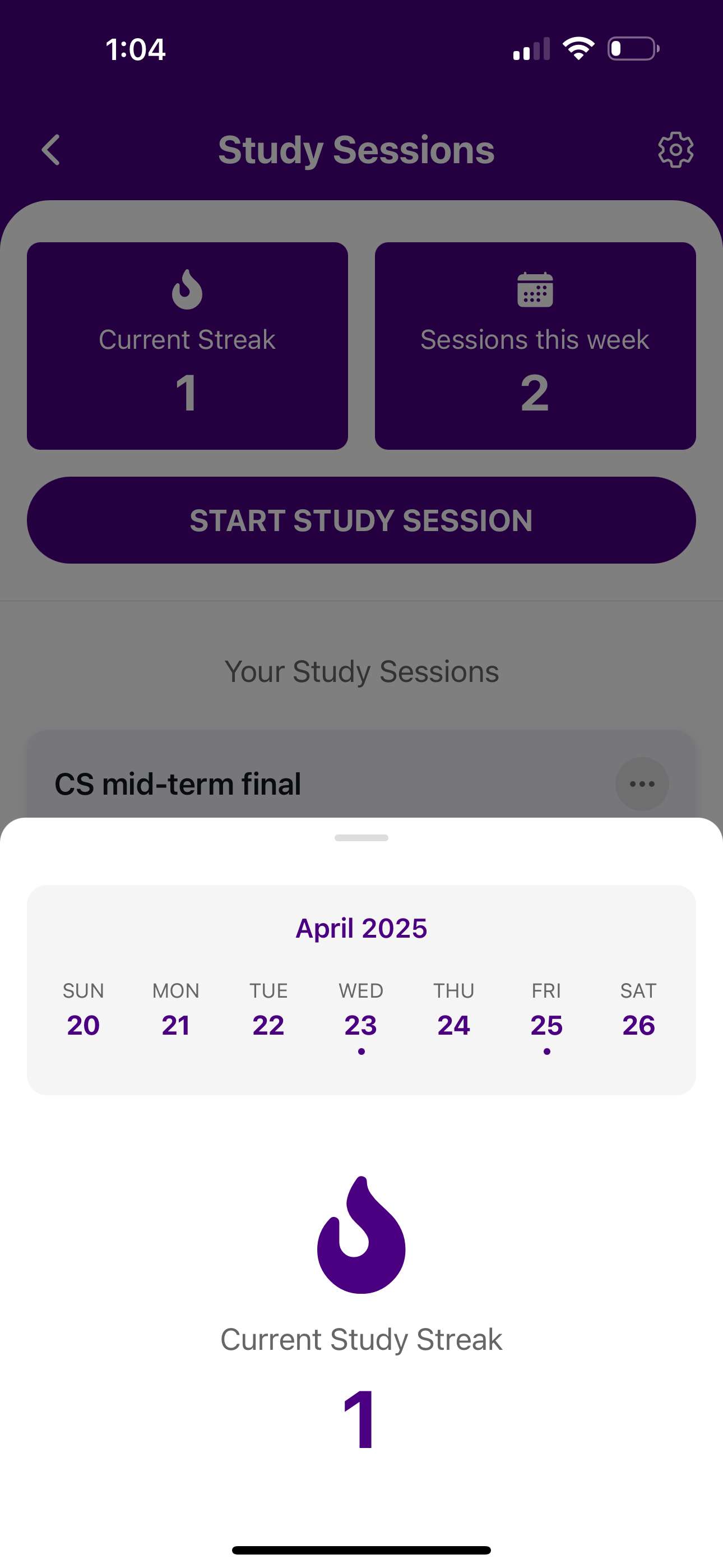Viewport: 723px width, 1568px height.
Task: Pick Saturday 26 in the calendar
Action: tap(638, 1025)
